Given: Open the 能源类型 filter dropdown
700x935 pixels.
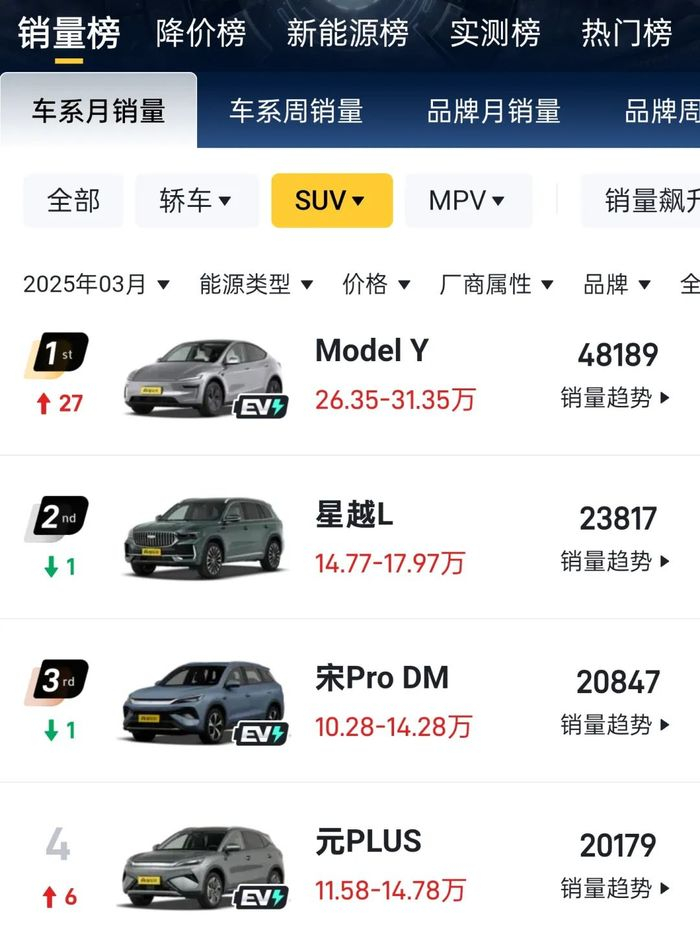Looking at the screenshot, I should (x=256, y=285).
